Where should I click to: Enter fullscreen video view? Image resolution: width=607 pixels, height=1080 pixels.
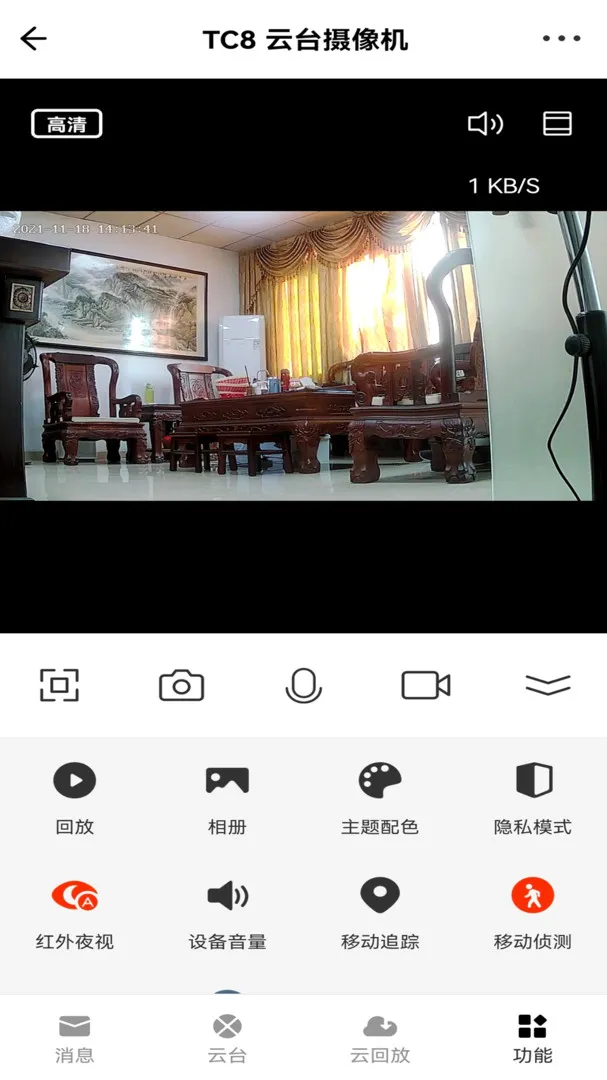[60, 685]
